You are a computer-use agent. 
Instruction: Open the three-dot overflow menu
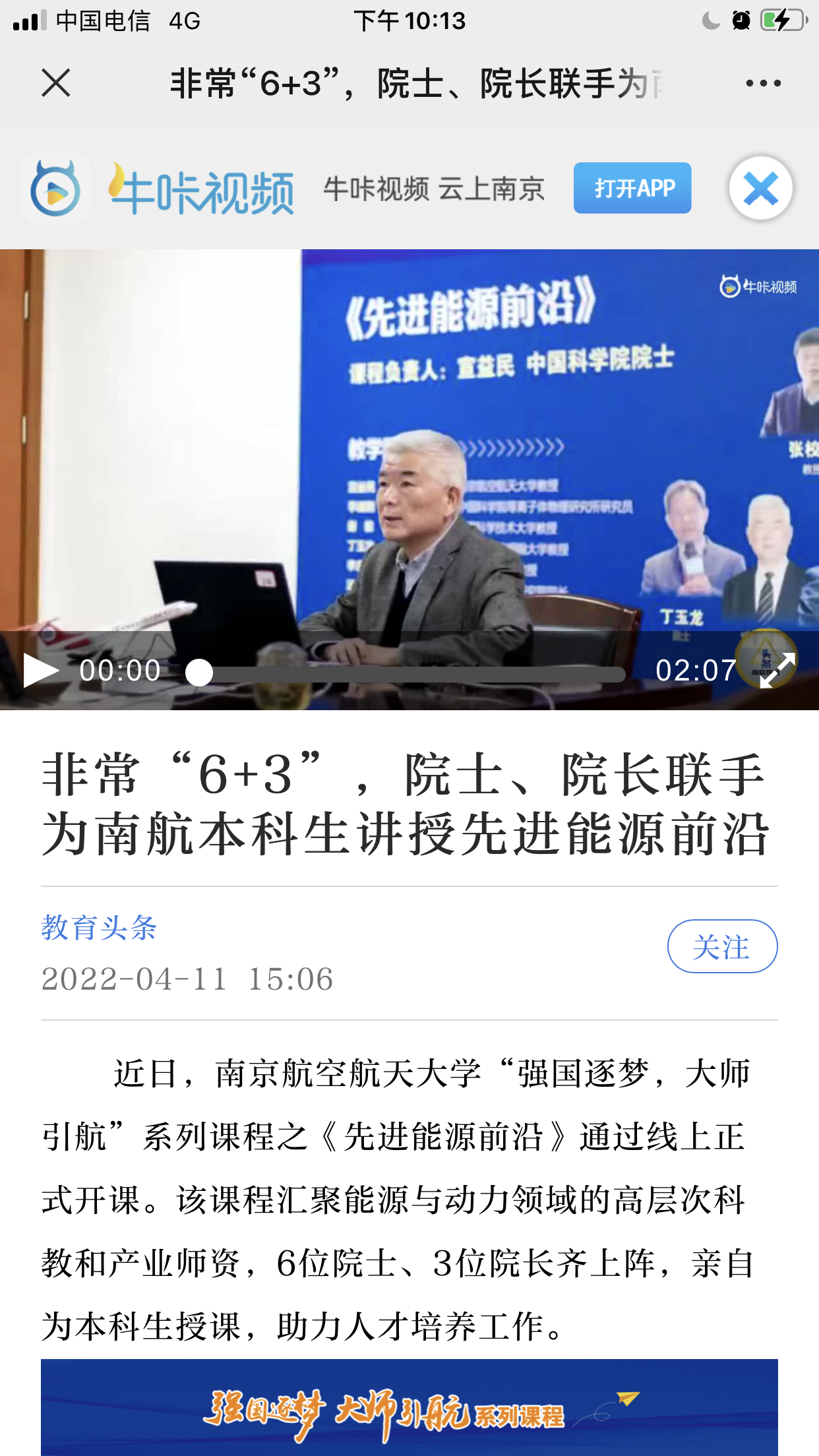[x=763, y=83]
